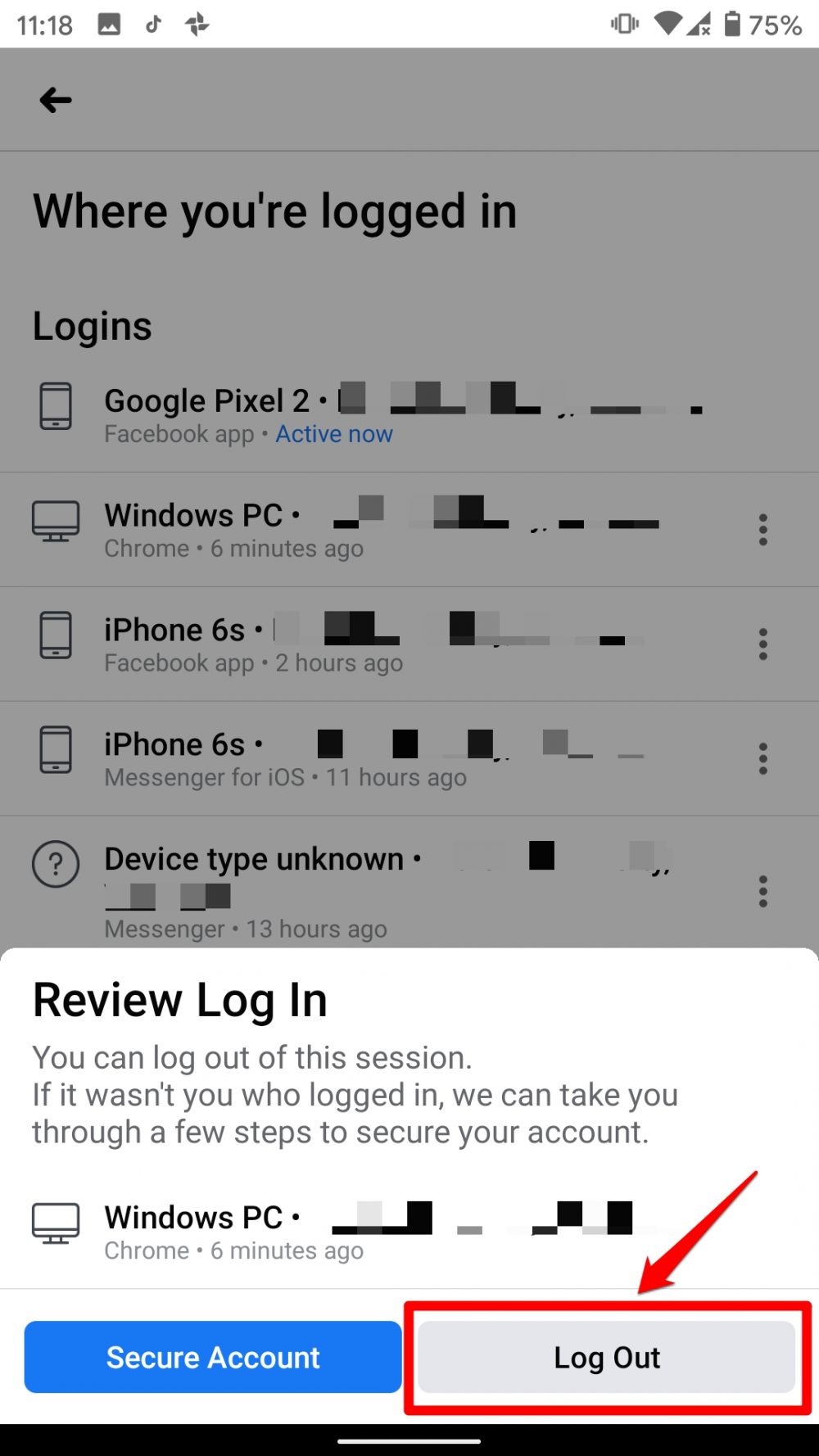This screenshot has height=1456, width=819.
Task: Tap the TikTok icon in the status bar
Action: point(153,24)
